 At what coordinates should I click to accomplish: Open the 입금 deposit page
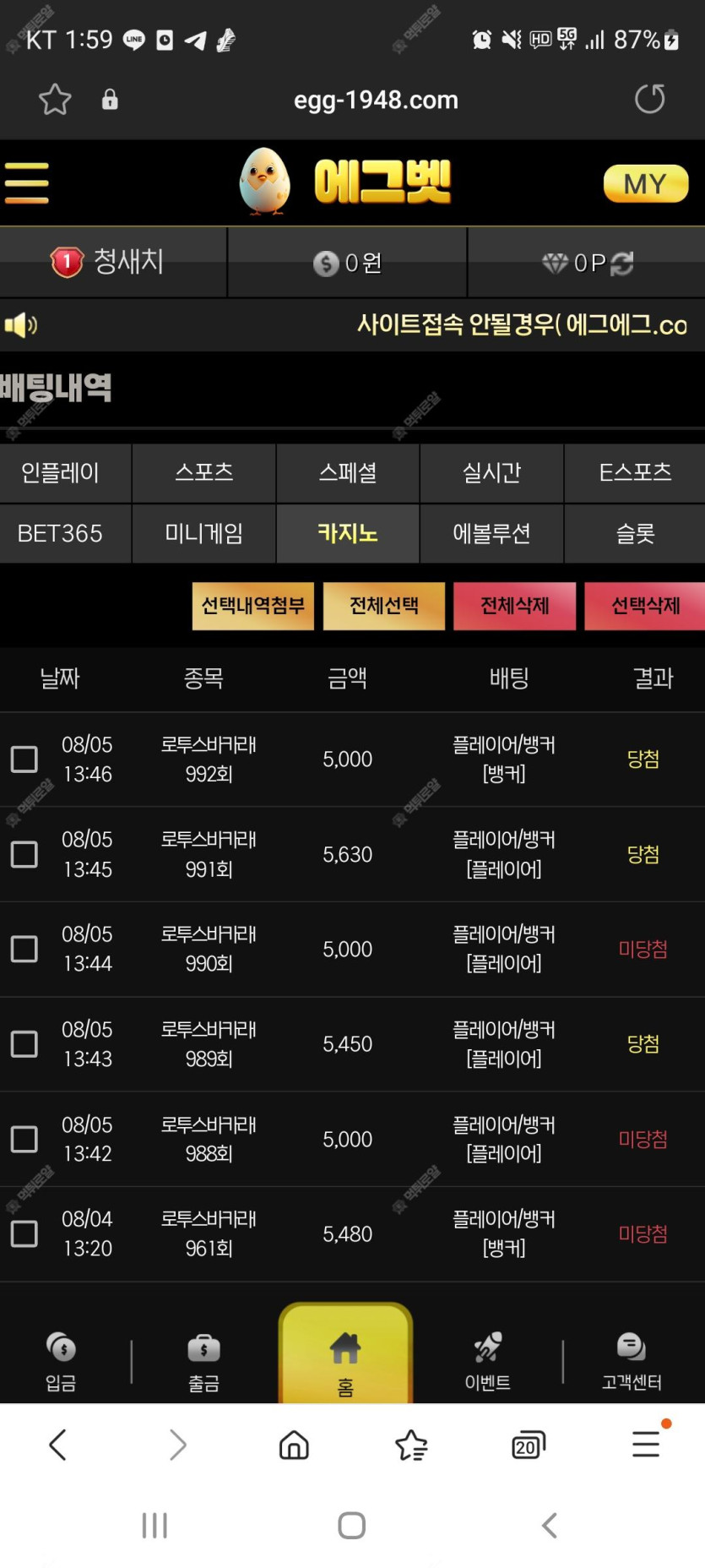(61, 1360)
